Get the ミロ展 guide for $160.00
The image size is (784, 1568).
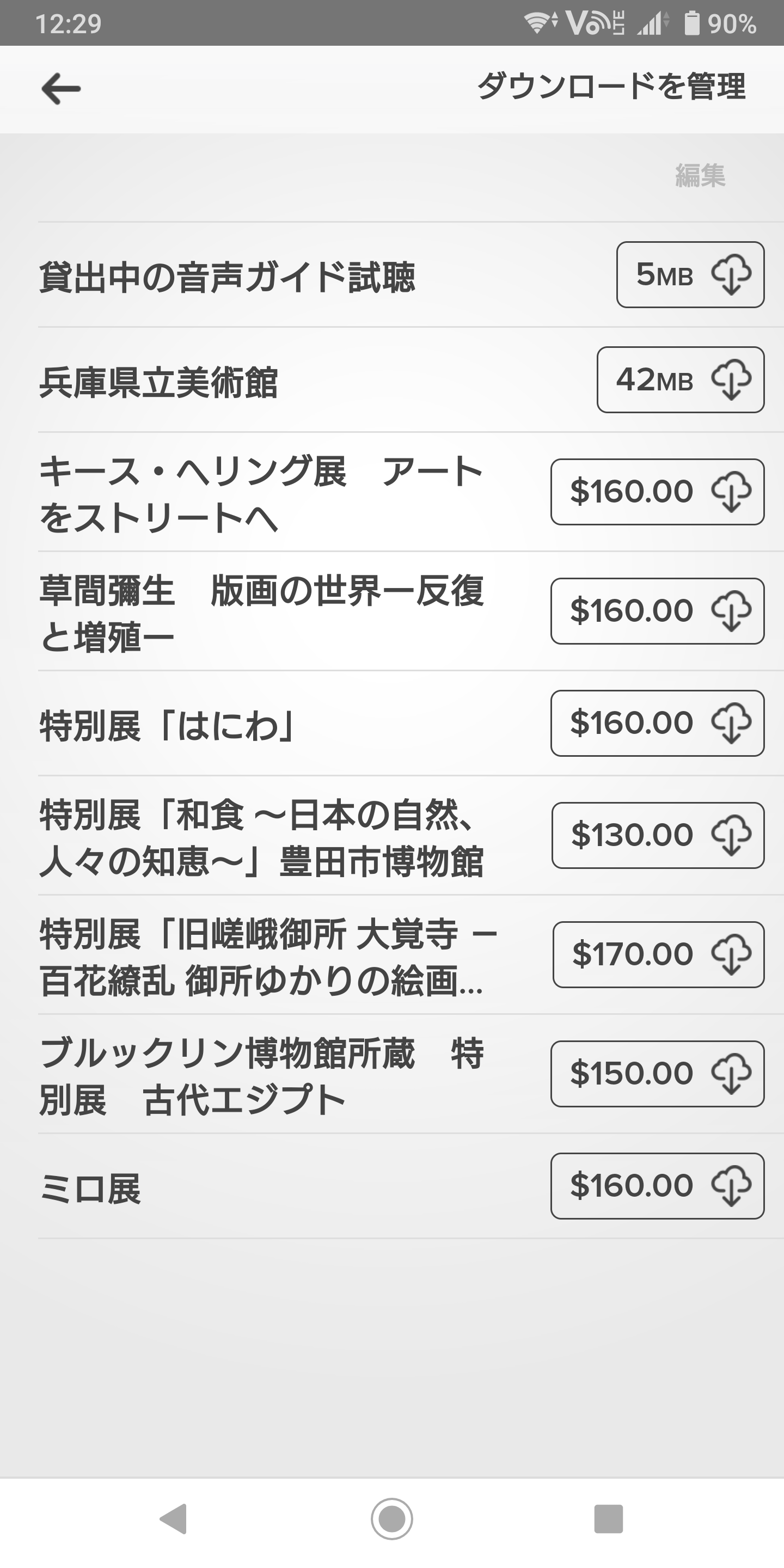(x=657, y=1186)
